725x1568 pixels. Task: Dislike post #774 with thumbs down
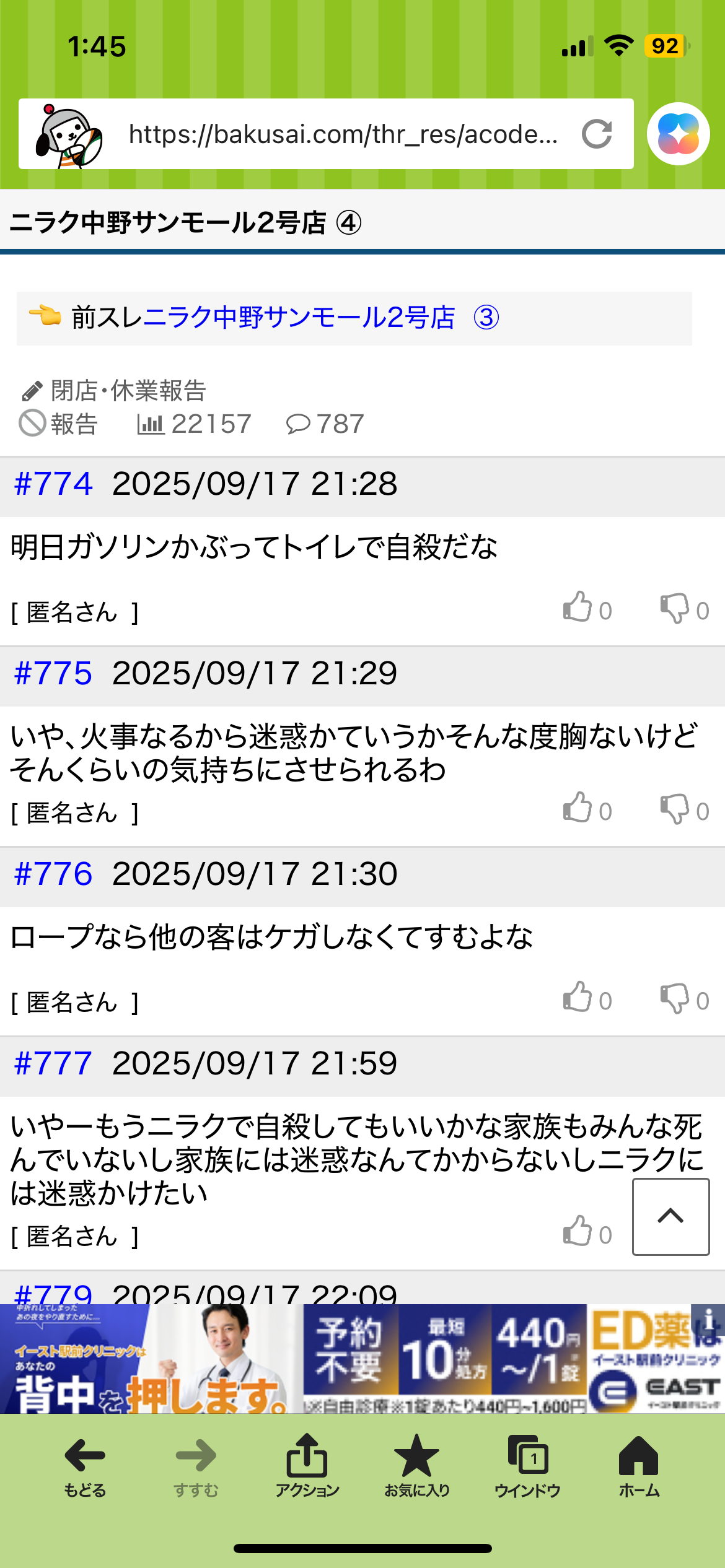pyautogui.click(x=675, y=608)
